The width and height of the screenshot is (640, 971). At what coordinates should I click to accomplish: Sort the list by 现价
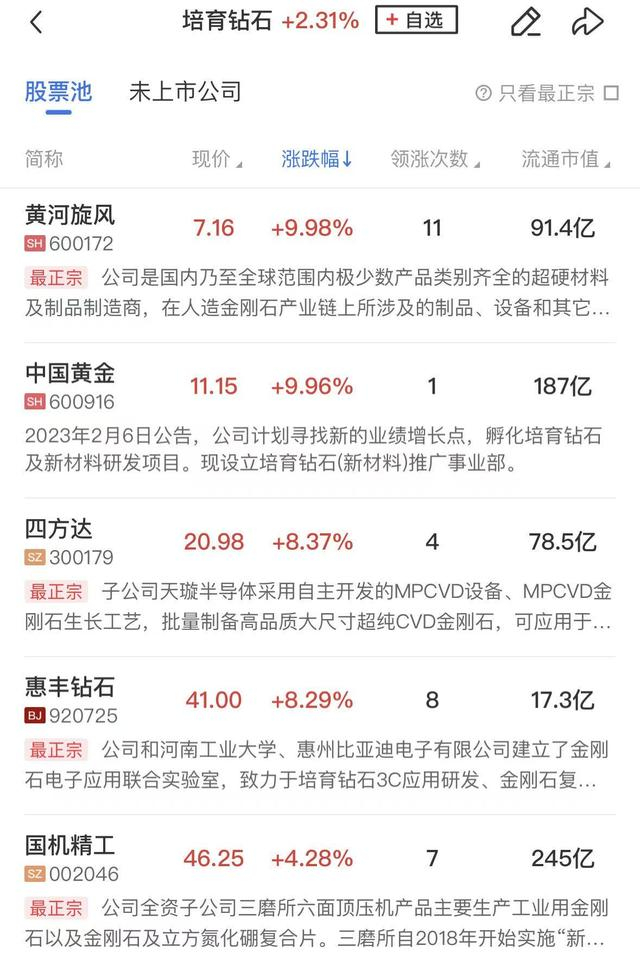[x=217, y=158]
